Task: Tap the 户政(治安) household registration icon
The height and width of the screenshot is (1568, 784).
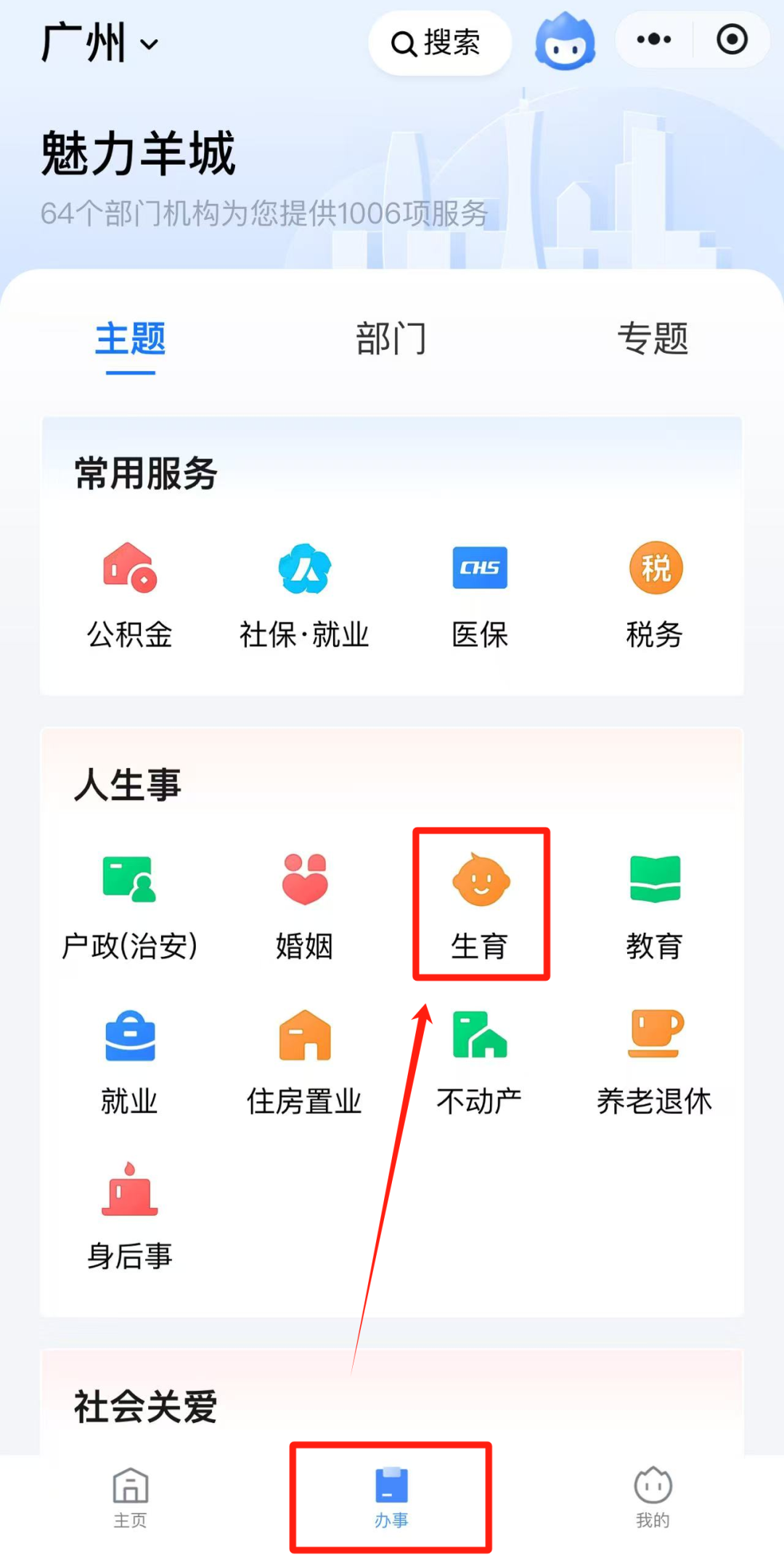Action: point(129,904)
